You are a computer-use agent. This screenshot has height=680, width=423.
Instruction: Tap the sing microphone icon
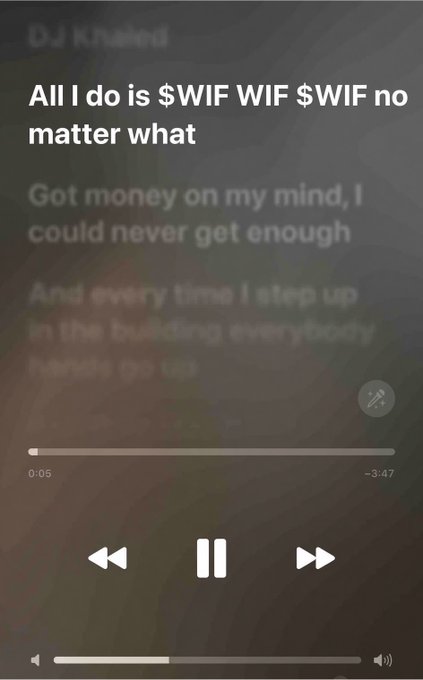coord(376,399)
